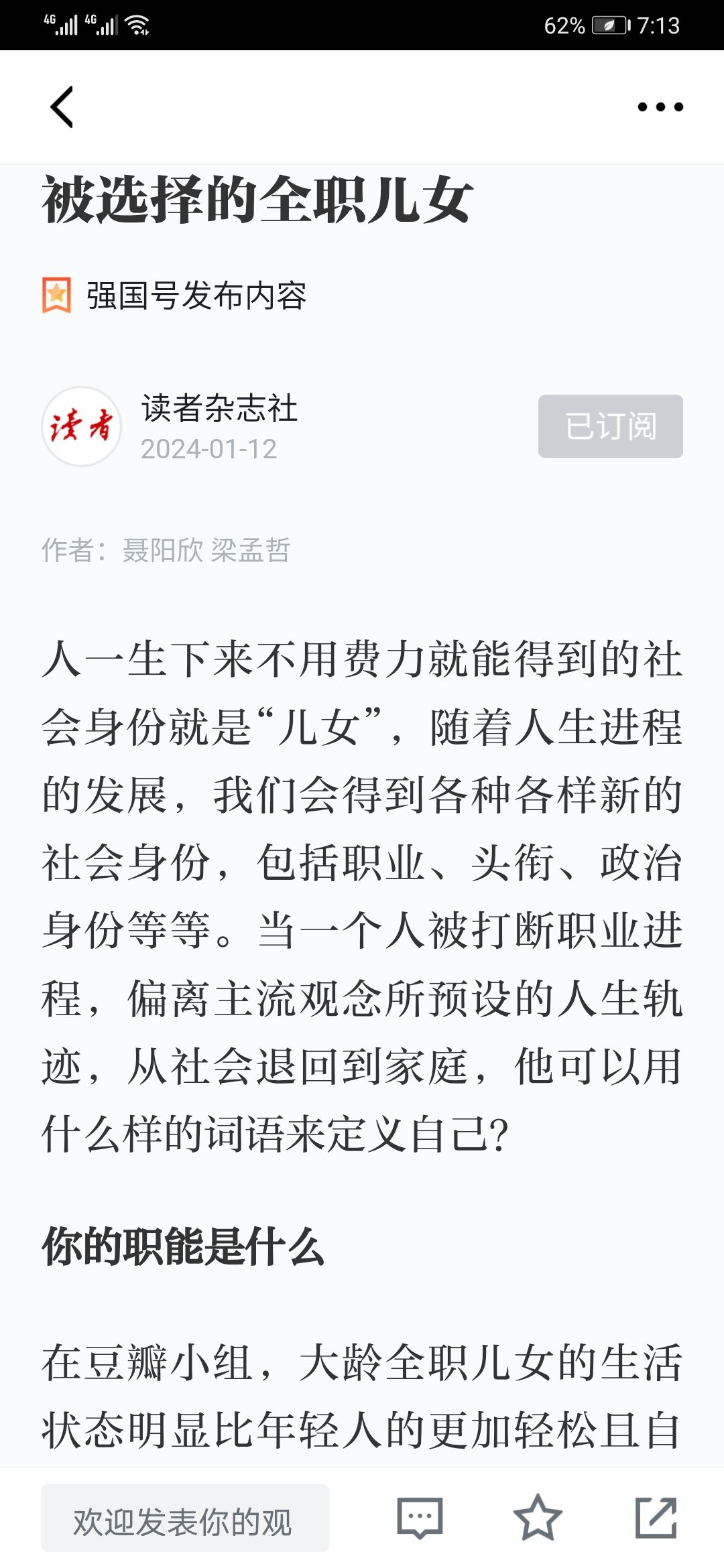Tap the 已订阅 subscribed button

[x=610, y=426]
